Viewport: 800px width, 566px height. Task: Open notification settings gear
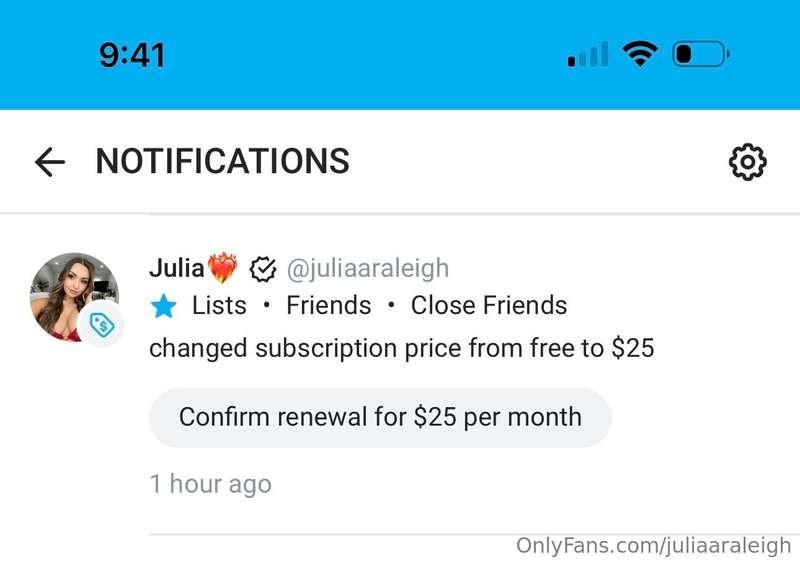[x=748, y=162]
